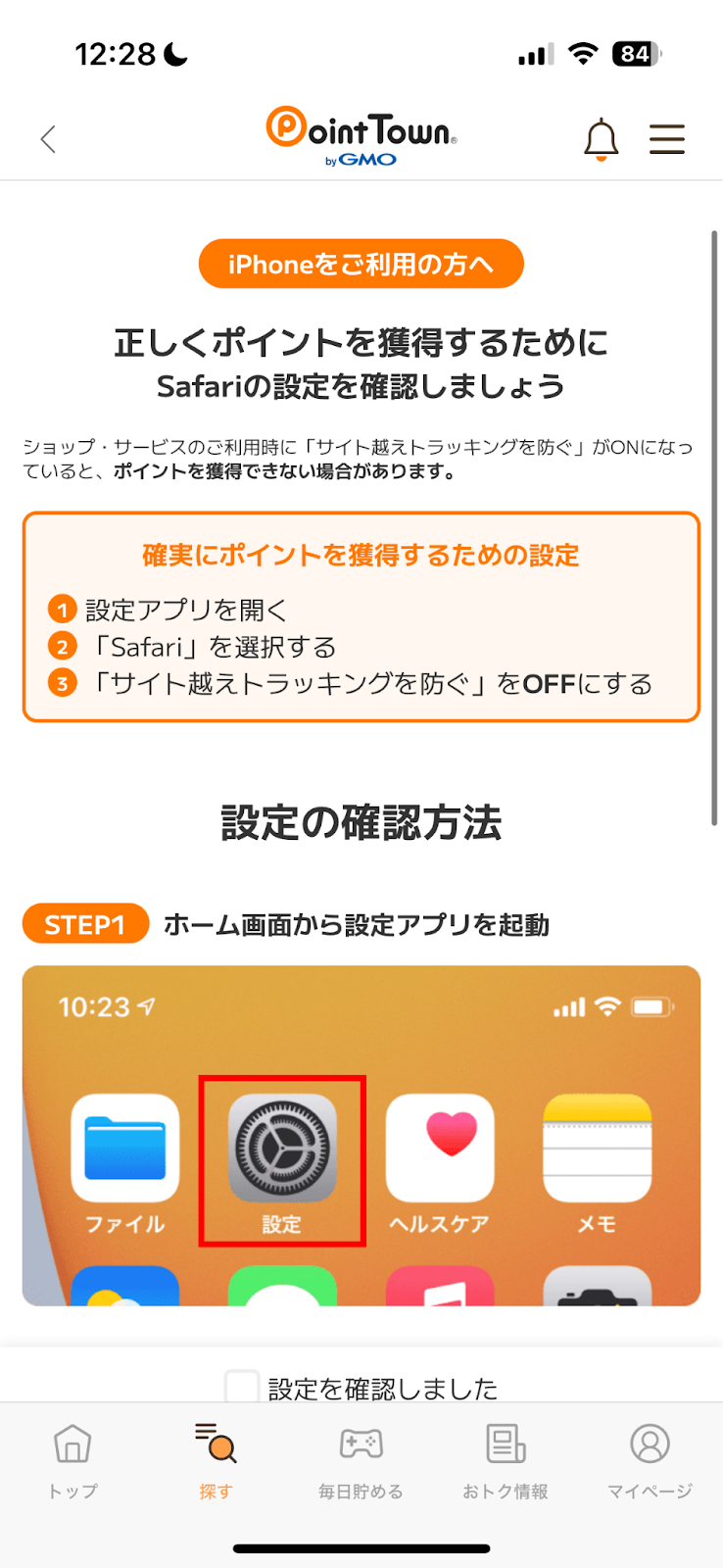
Task: Go to the マイページ tab
Action: pyautogui.click(x=650, y=1460)
